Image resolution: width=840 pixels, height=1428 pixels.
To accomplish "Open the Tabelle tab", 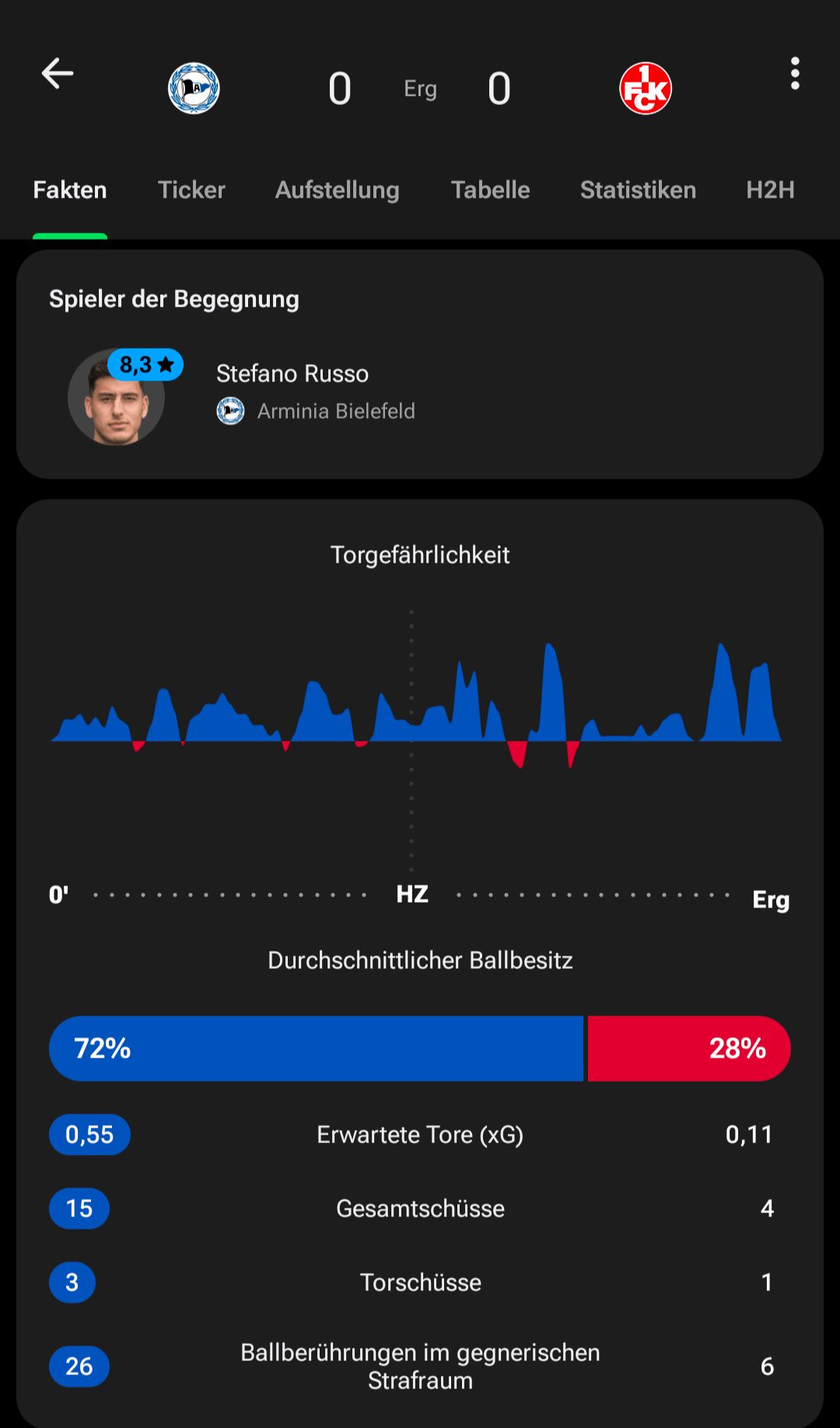I will point(490,190).
